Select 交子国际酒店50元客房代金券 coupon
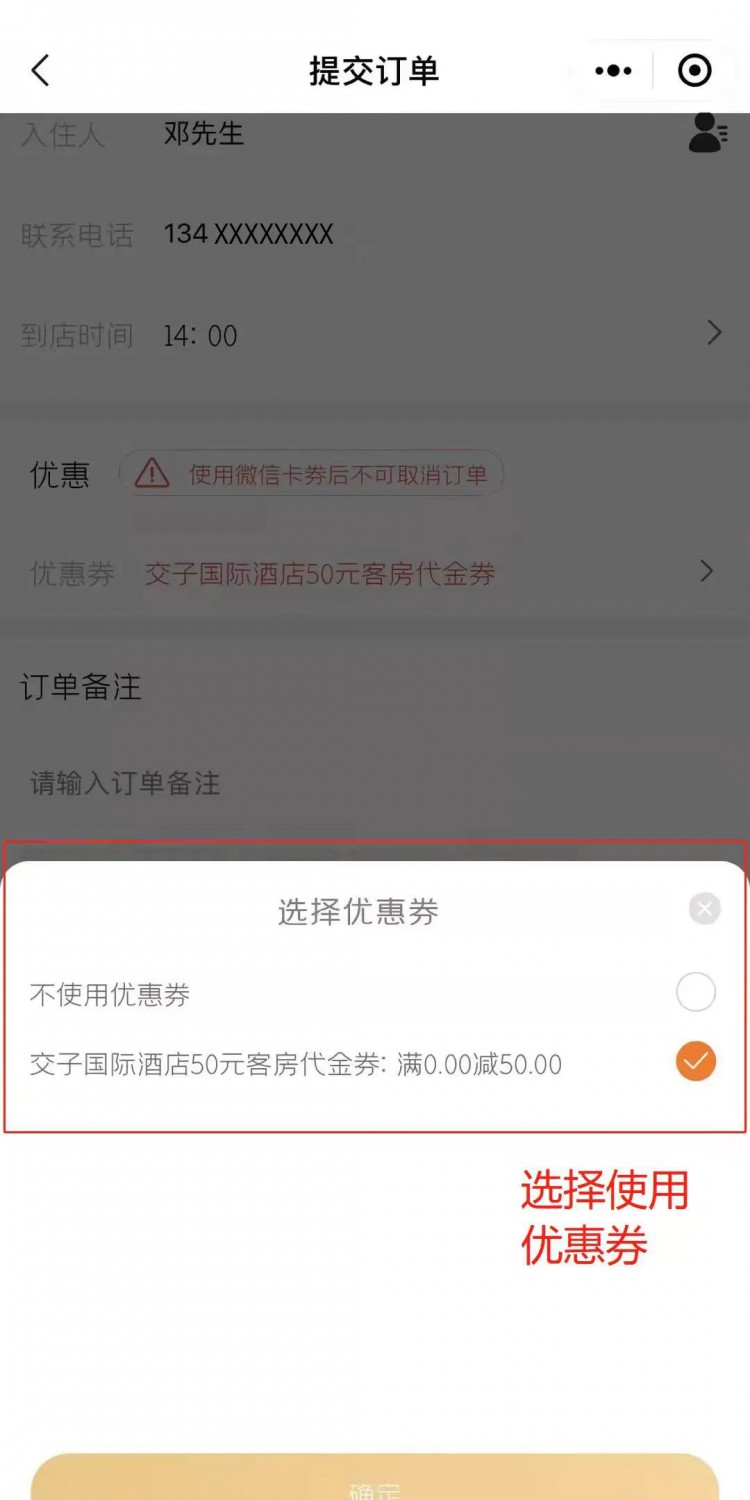The width and height of the screenshot is (750, 1500). [695, 1062]
